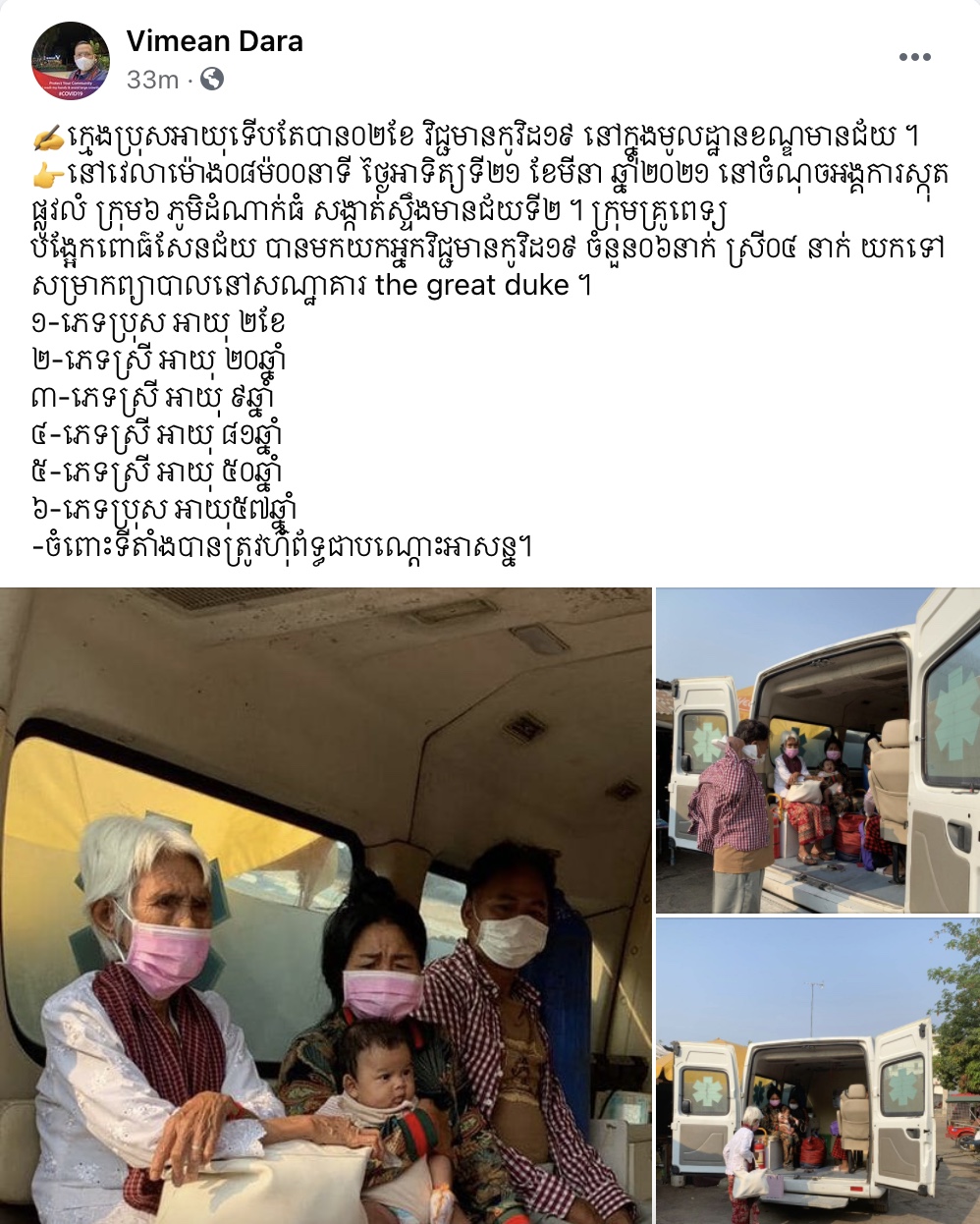Tap the 33m post timestamp
This screenshot has width=980, height=1224.
click(152, 80)
